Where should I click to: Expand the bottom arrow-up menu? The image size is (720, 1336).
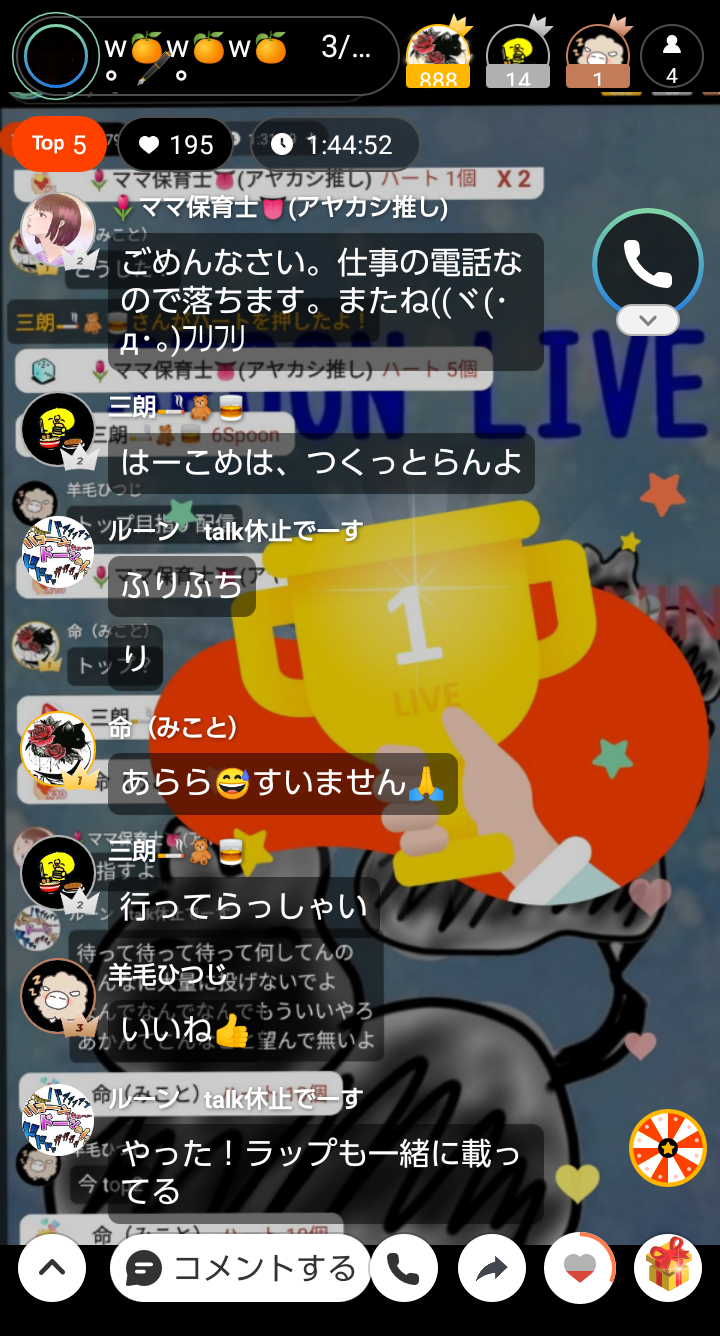pos(52,1269)
